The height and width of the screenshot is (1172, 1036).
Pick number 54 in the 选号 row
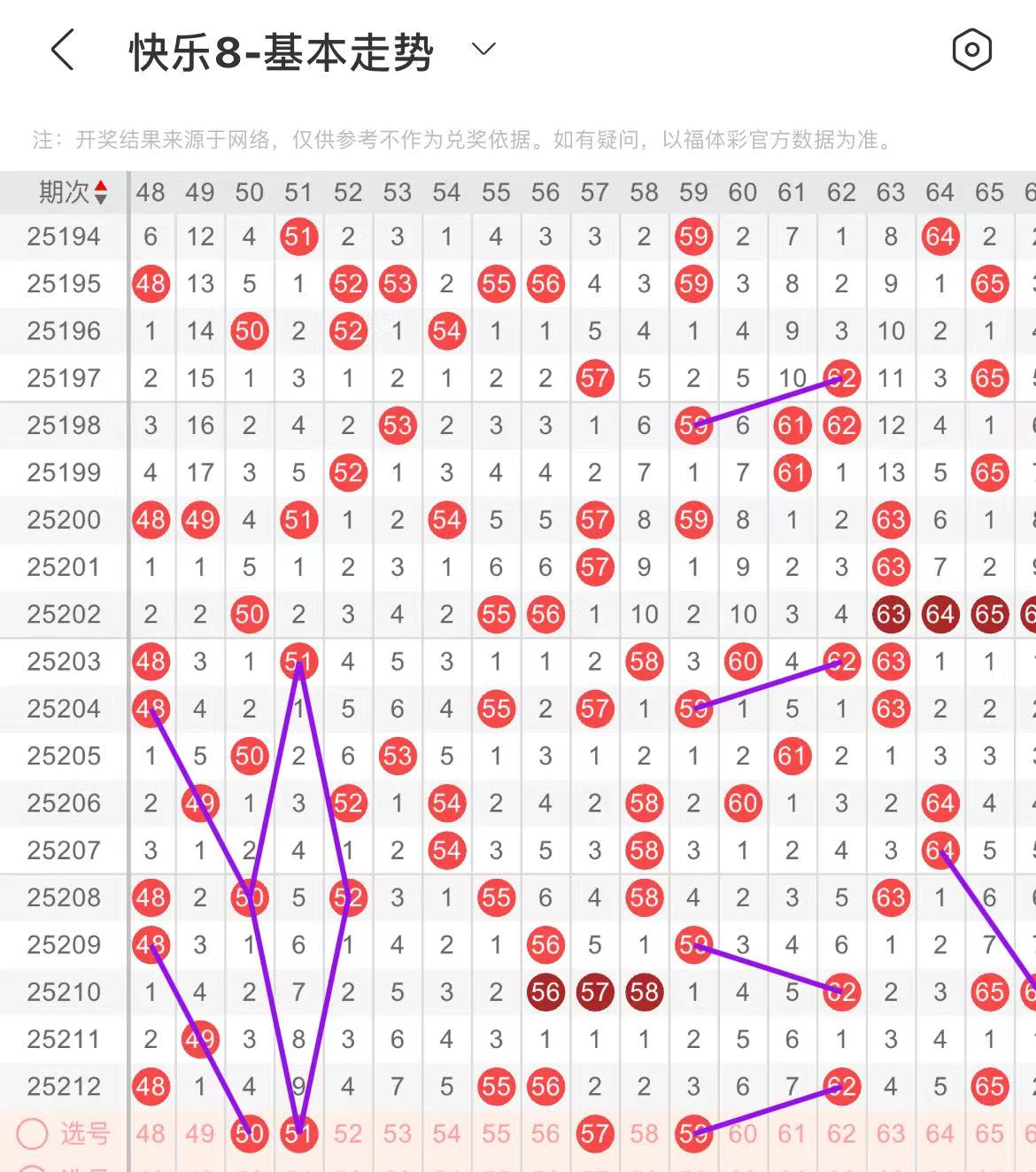click(447, 1133)
